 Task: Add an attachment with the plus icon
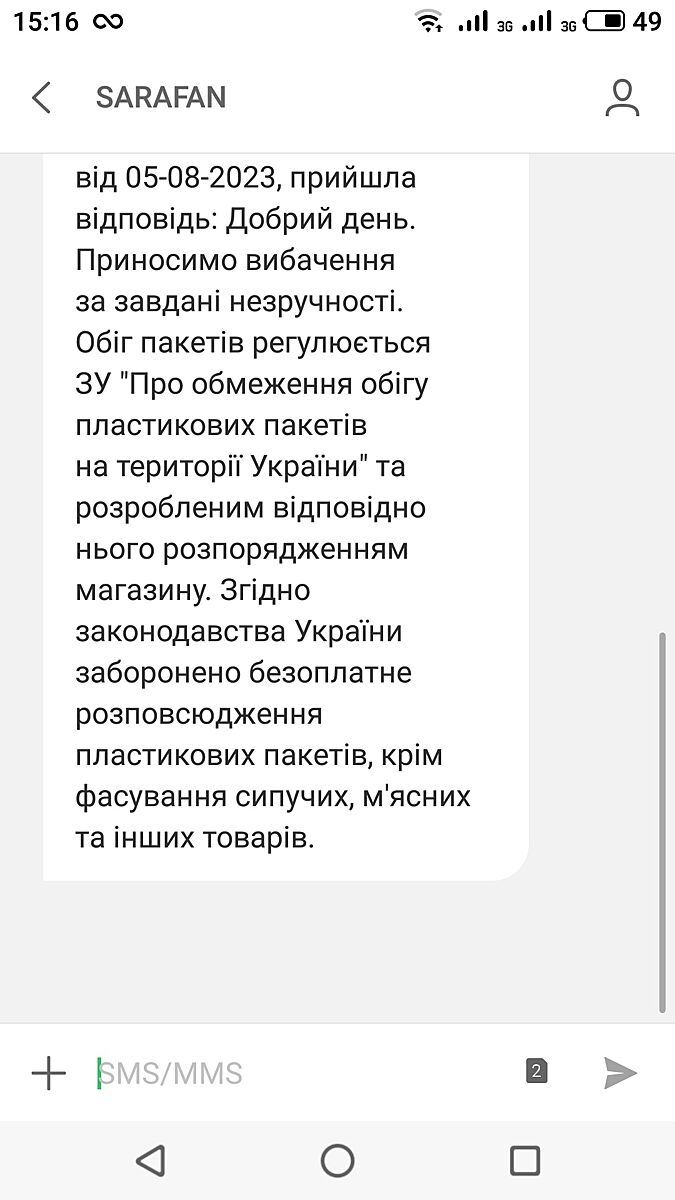coord(48,1073)
